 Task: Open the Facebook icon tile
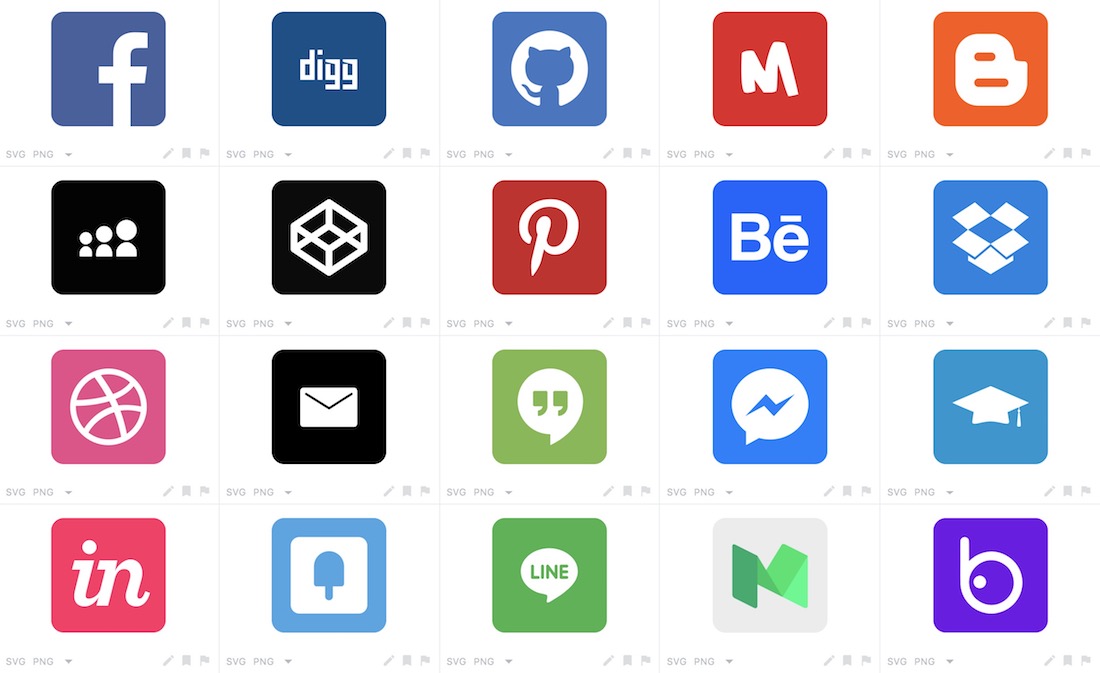pos(108,69)
